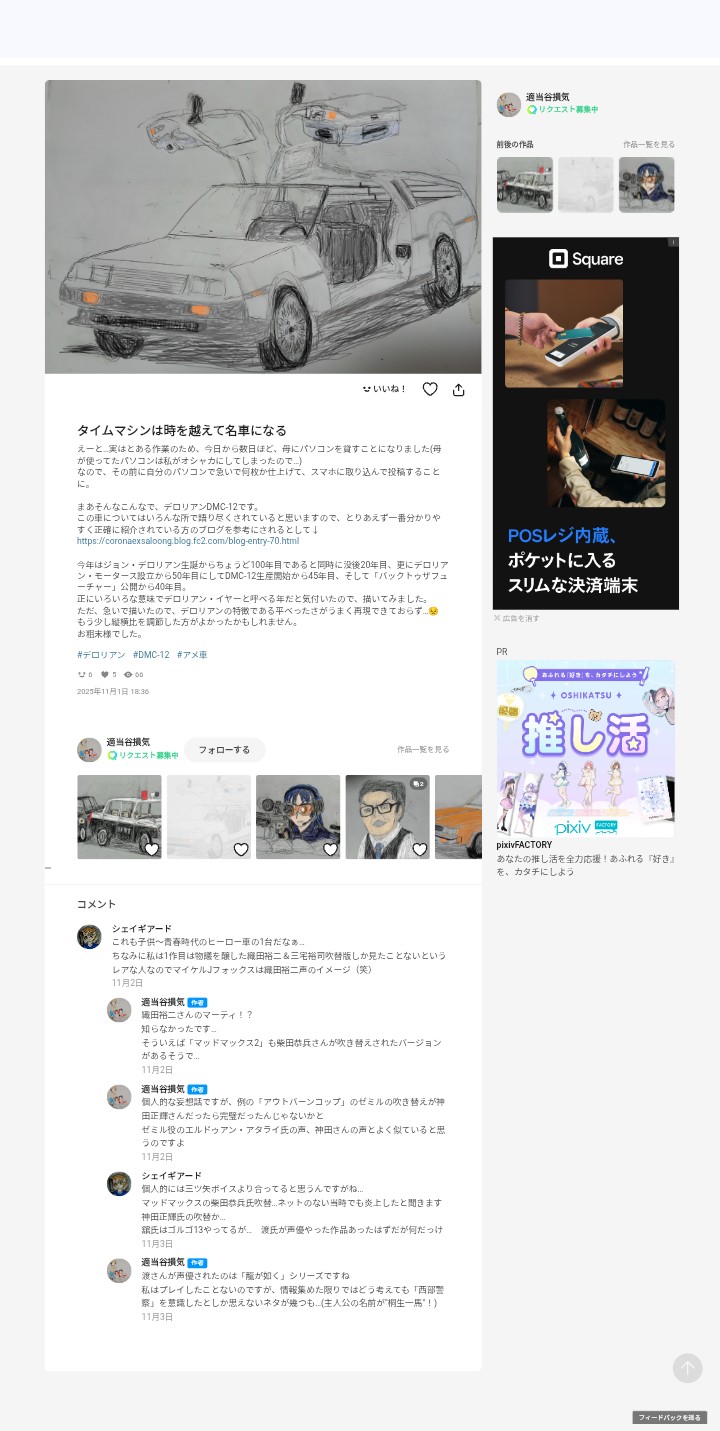Like the DeLorean artwork with the heart
Image resolution: width=720 pixels, height=1431 pixels.
[x=430, y=389]
